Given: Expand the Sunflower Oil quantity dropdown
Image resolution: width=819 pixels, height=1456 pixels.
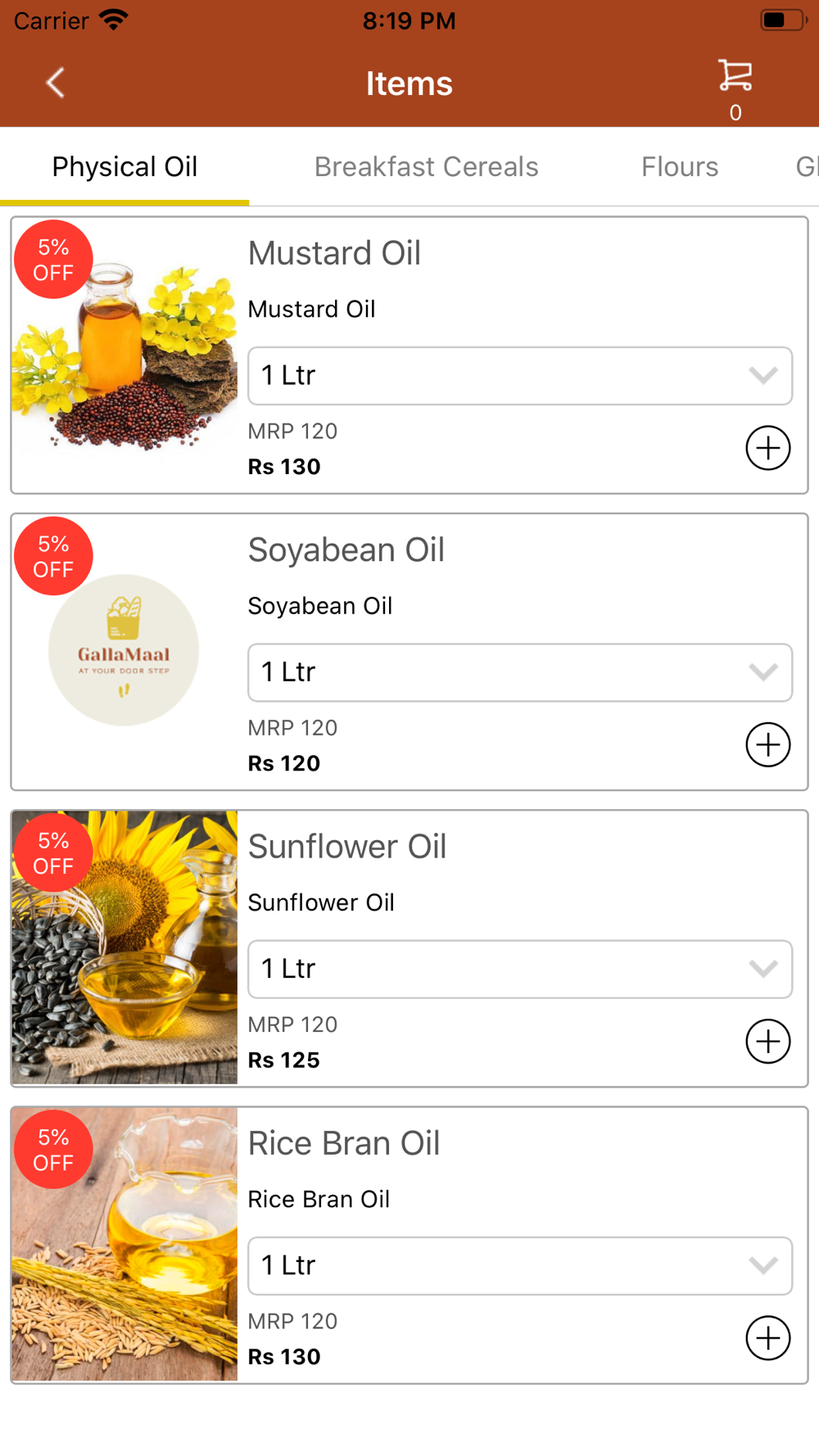Looking at the screenshot, I should pyautogui.click(x=520, y=969).
